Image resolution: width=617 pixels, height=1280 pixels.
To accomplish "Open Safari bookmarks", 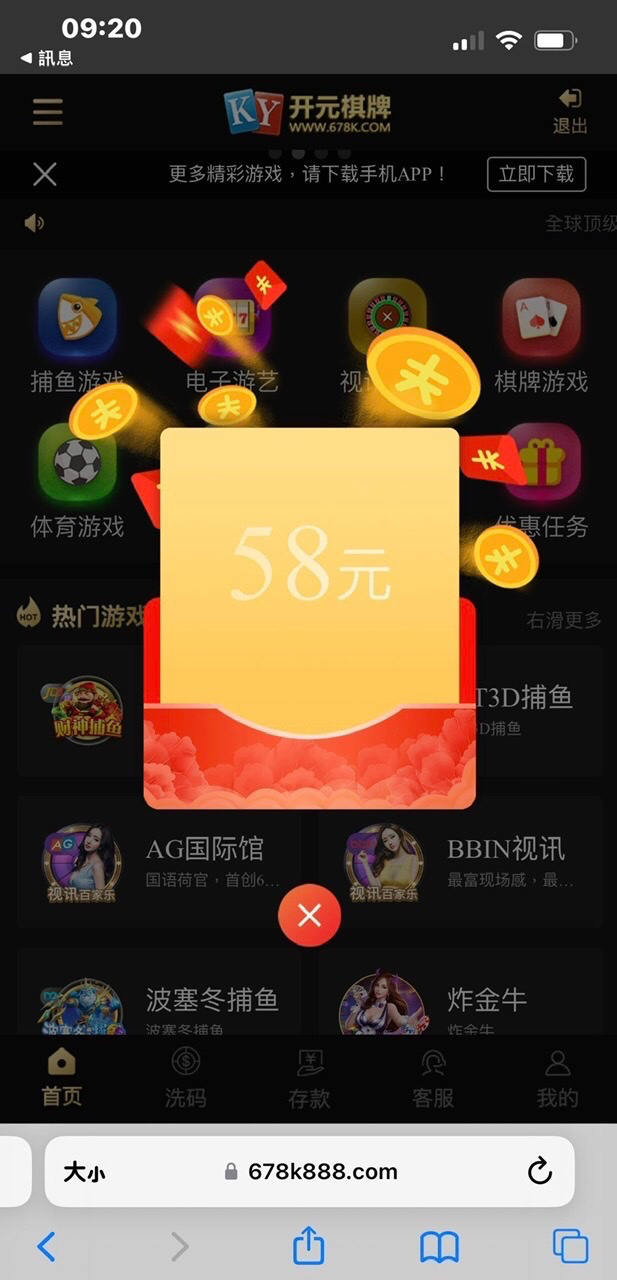I will click(439, 1246).
